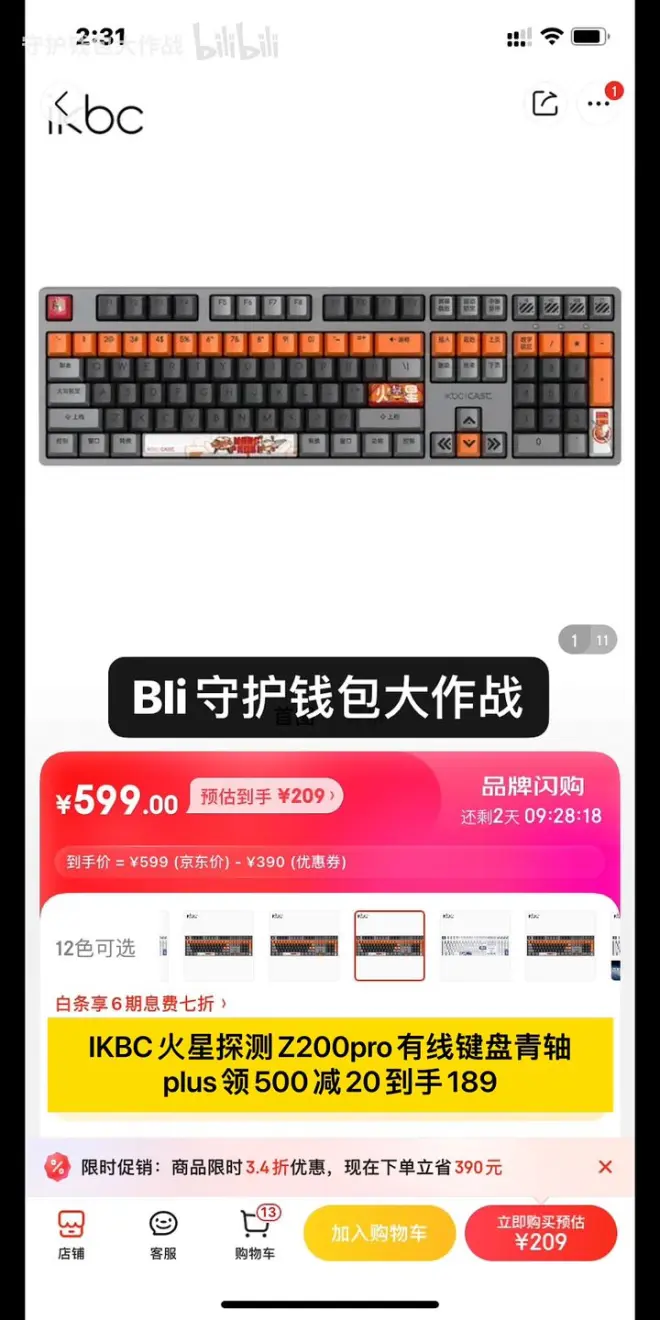The height and width of the screenshot is (1320, 660).
Task: Open the 购物车 shopping cart
Action: (x=256, y=1233)
